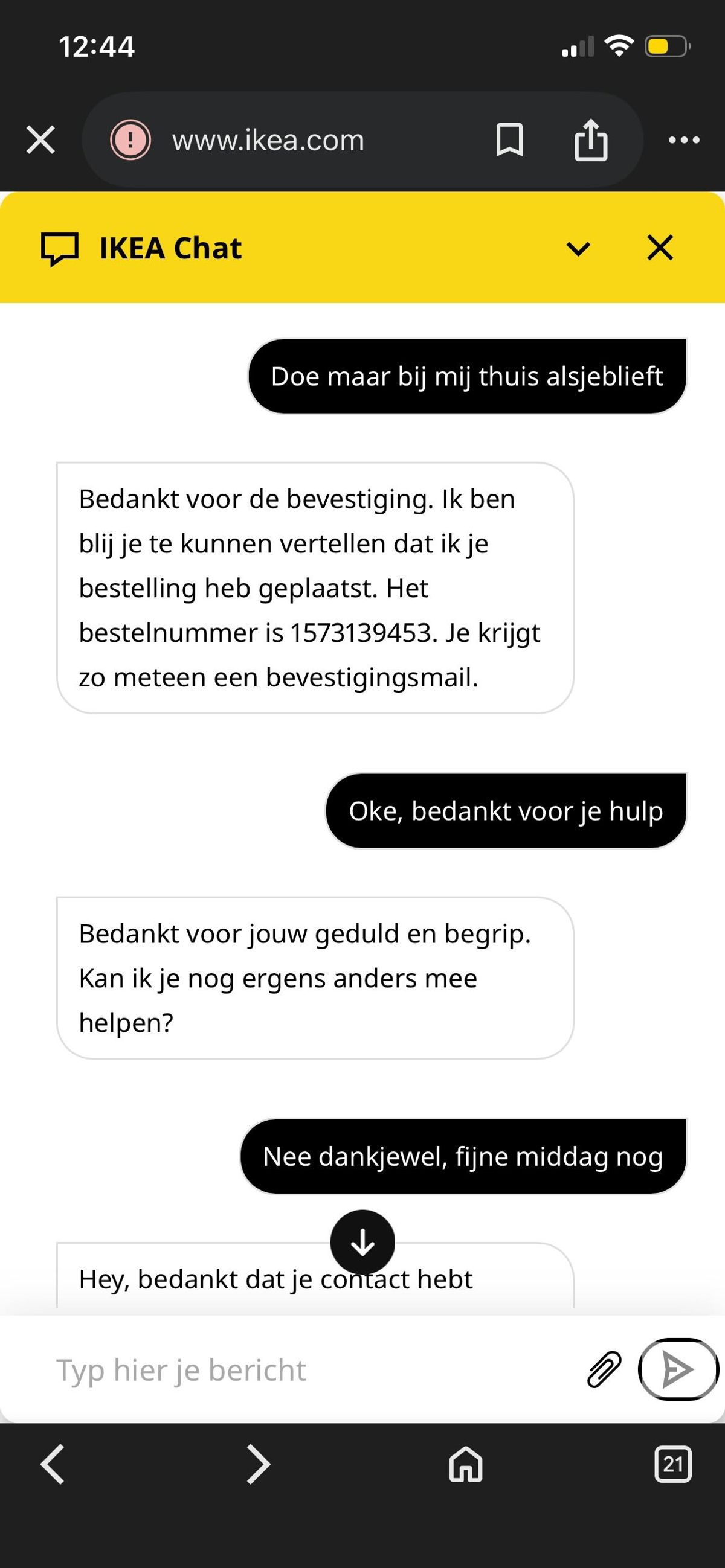Close the in-app browser

pyautogui.click(x=41, y=140)
